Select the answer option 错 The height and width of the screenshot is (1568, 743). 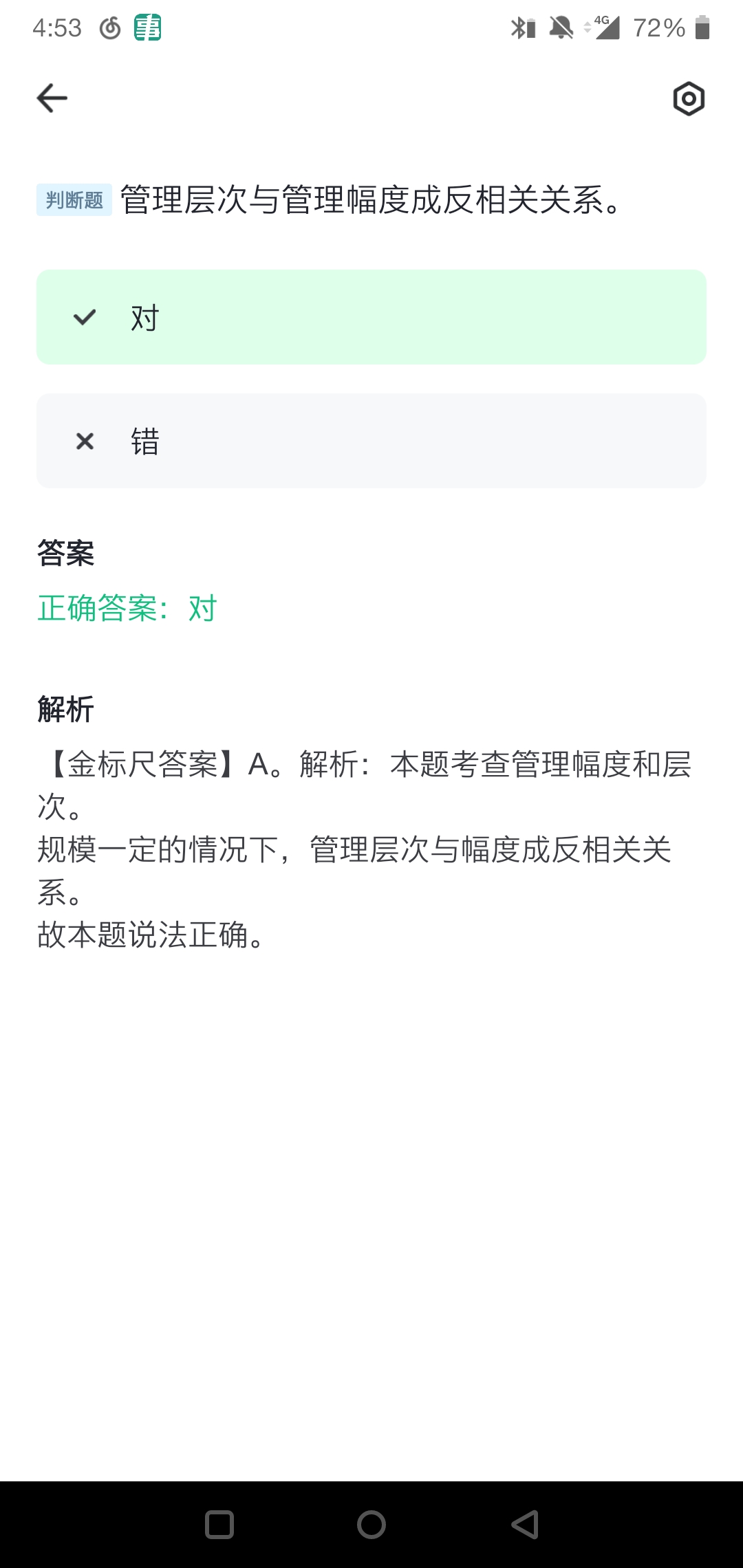[371, 441]
